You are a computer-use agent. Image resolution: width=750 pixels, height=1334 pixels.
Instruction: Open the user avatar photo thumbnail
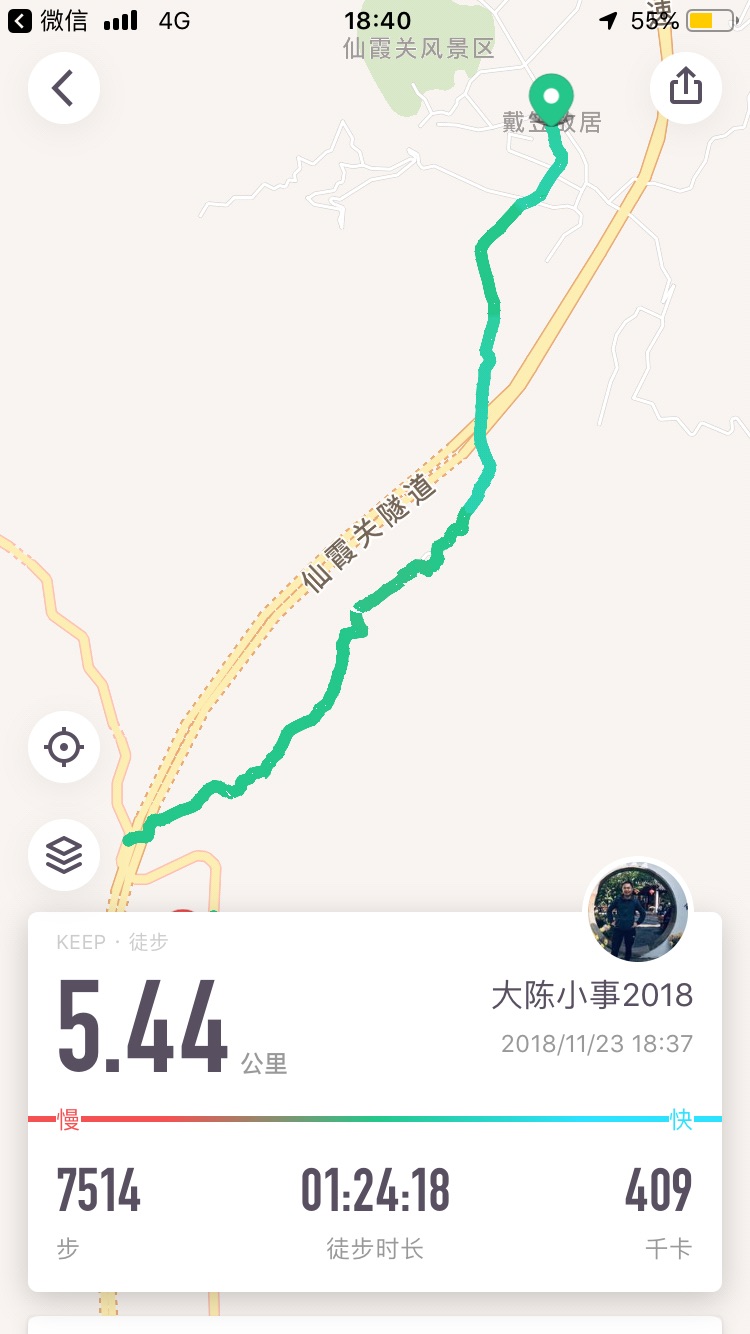click(x=637, y=911)
